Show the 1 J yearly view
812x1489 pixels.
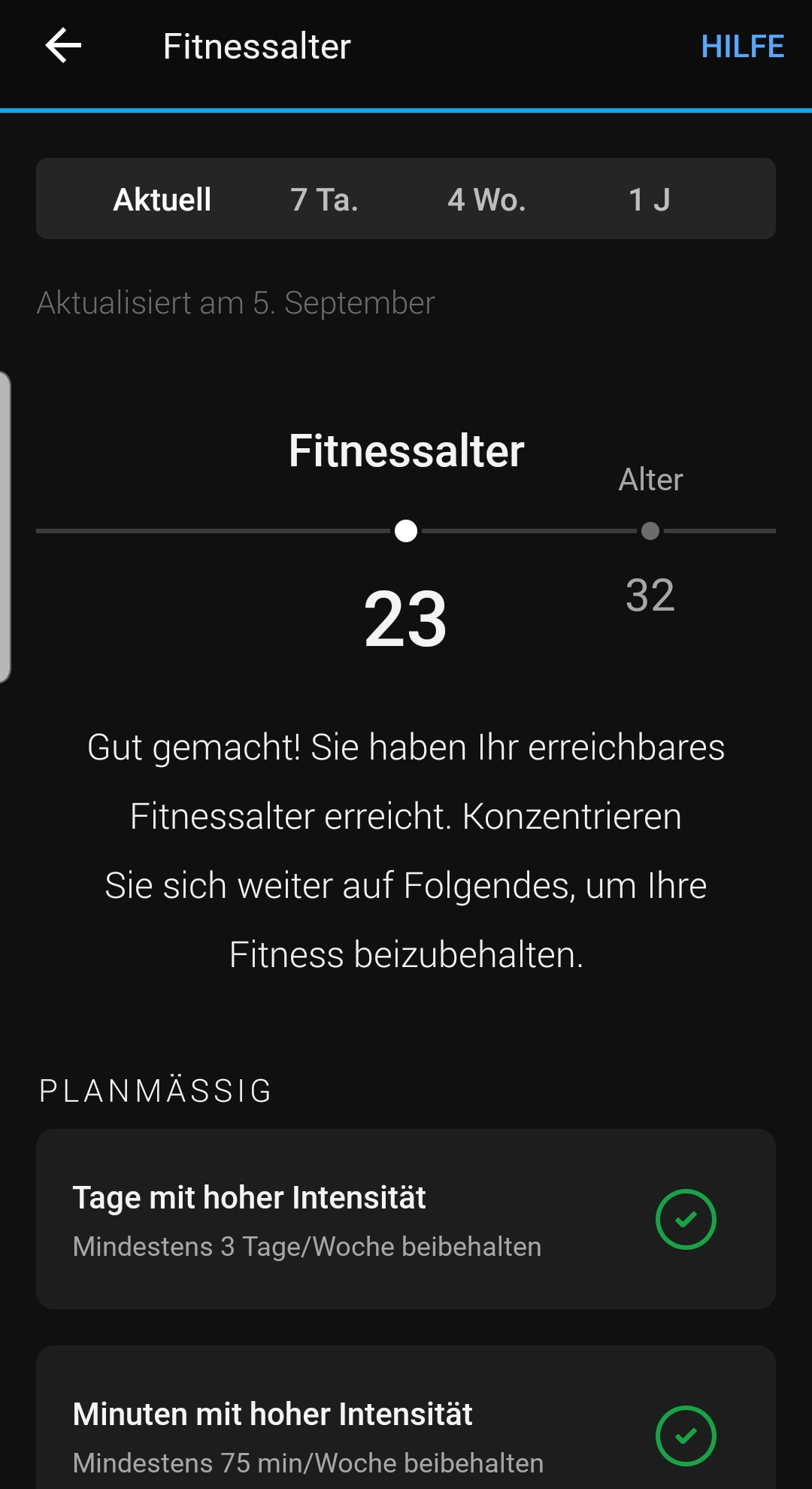650,199
